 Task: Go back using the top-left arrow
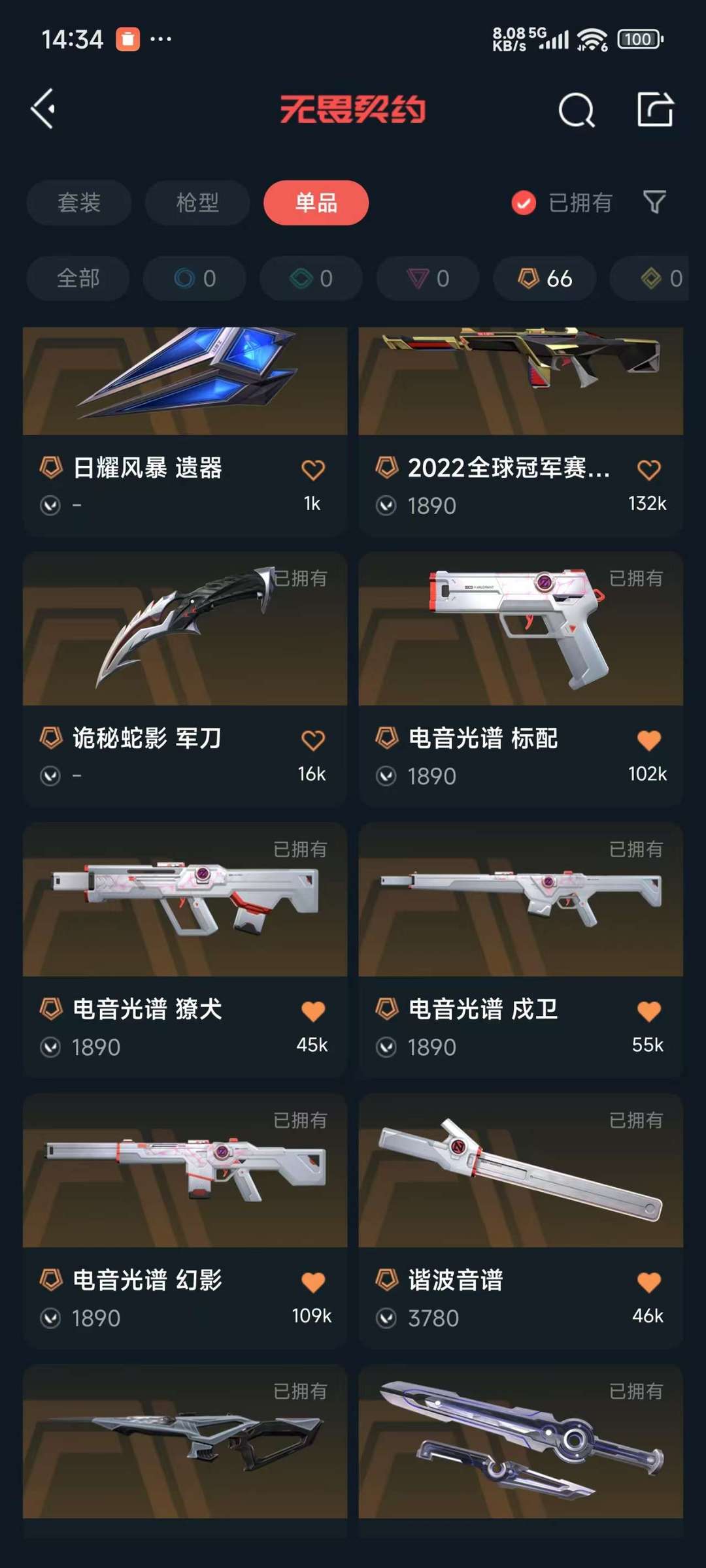43,109
